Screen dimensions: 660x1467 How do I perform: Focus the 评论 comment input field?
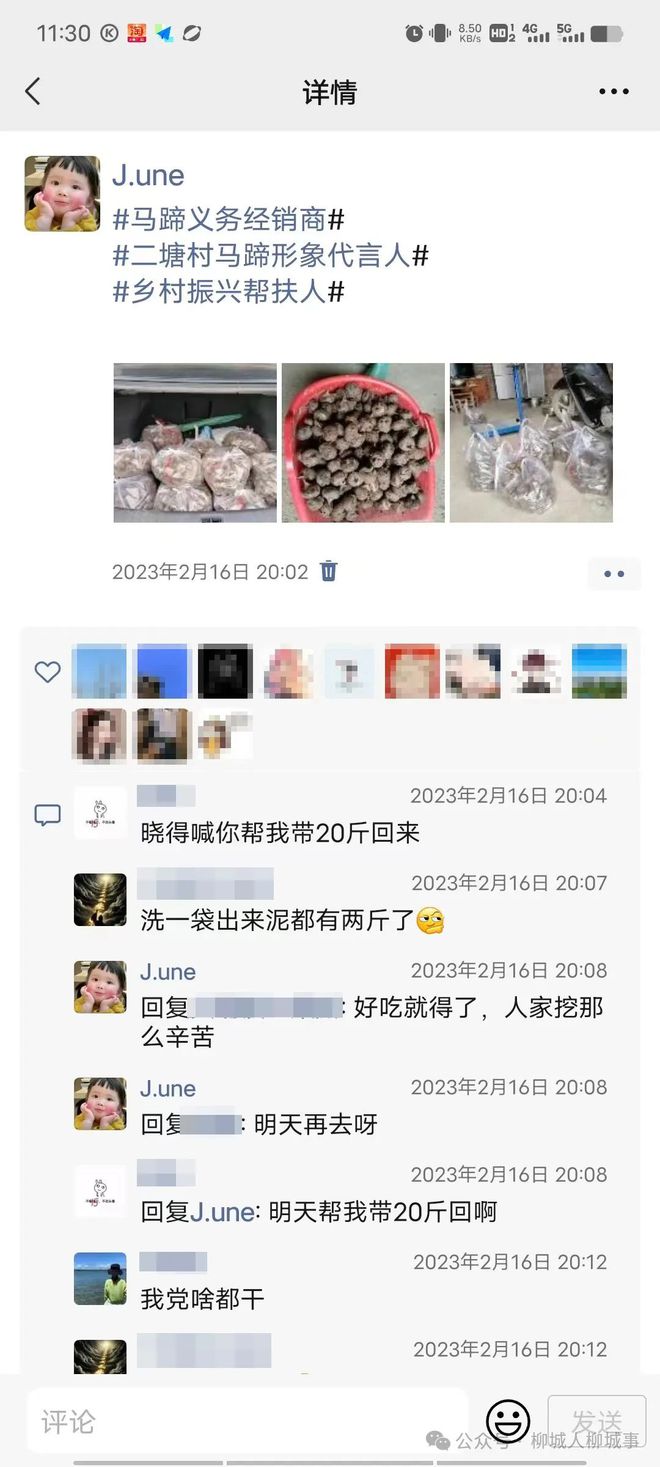tap(245, 1421)
